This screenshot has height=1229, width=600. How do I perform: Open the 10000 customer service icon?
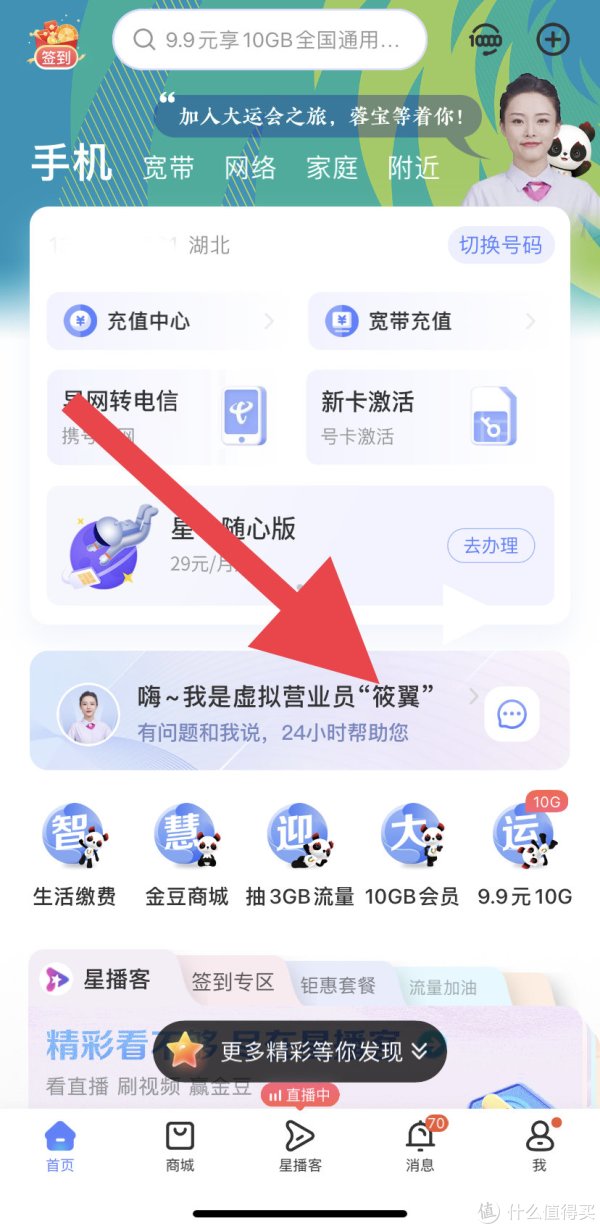pyautogui.click(x=487, y=40)
